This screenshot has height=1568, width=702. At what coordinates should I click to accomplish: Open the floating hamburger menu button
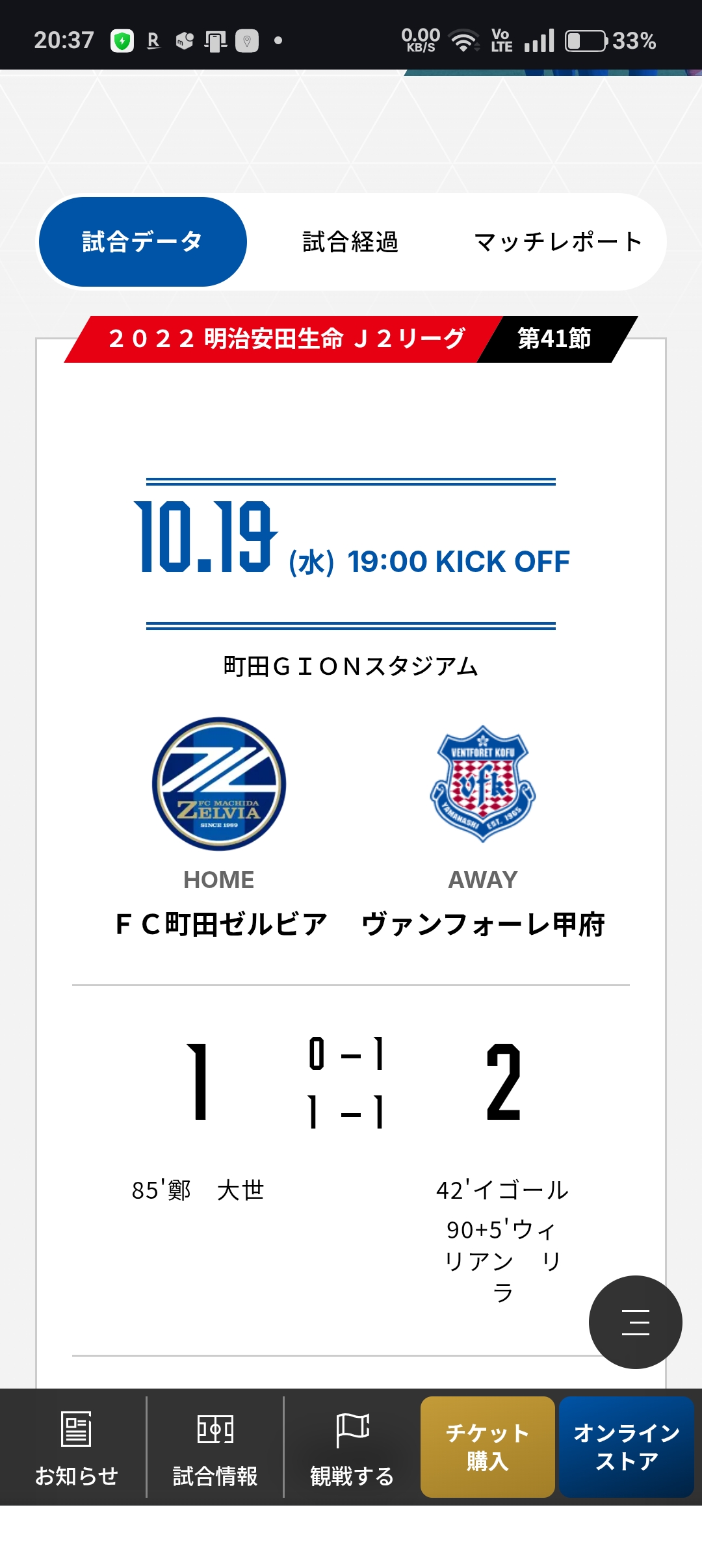coord(635,1322)
